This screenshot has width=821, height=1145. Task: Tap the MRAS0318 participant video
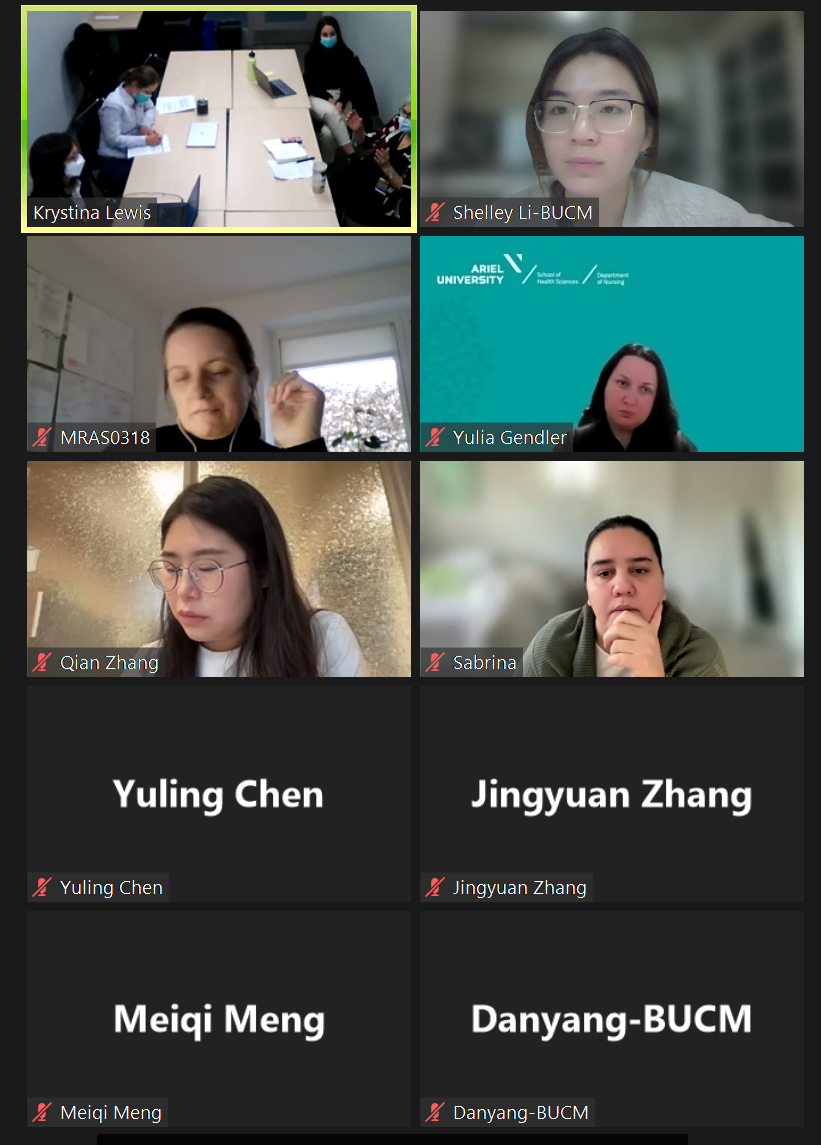coord(219,344)
